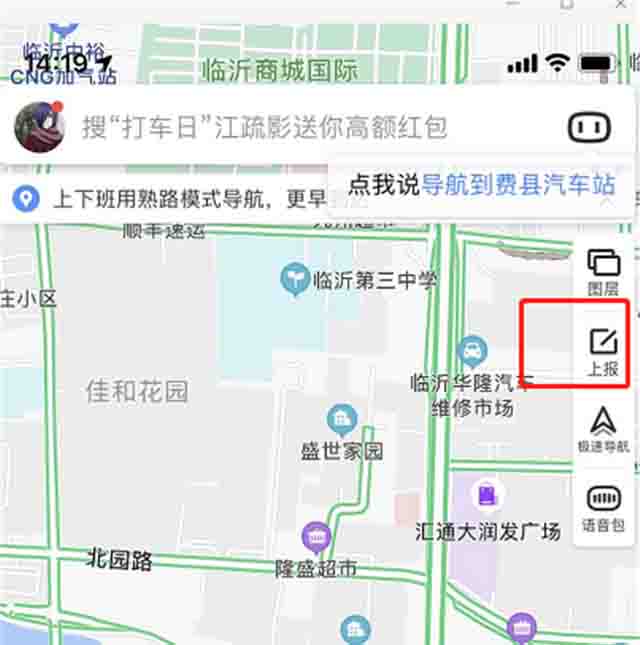Open the 语音包 voice pack button
Image resolution: width=640 pixels, height=645 pixels.
[x=603, y=507]
